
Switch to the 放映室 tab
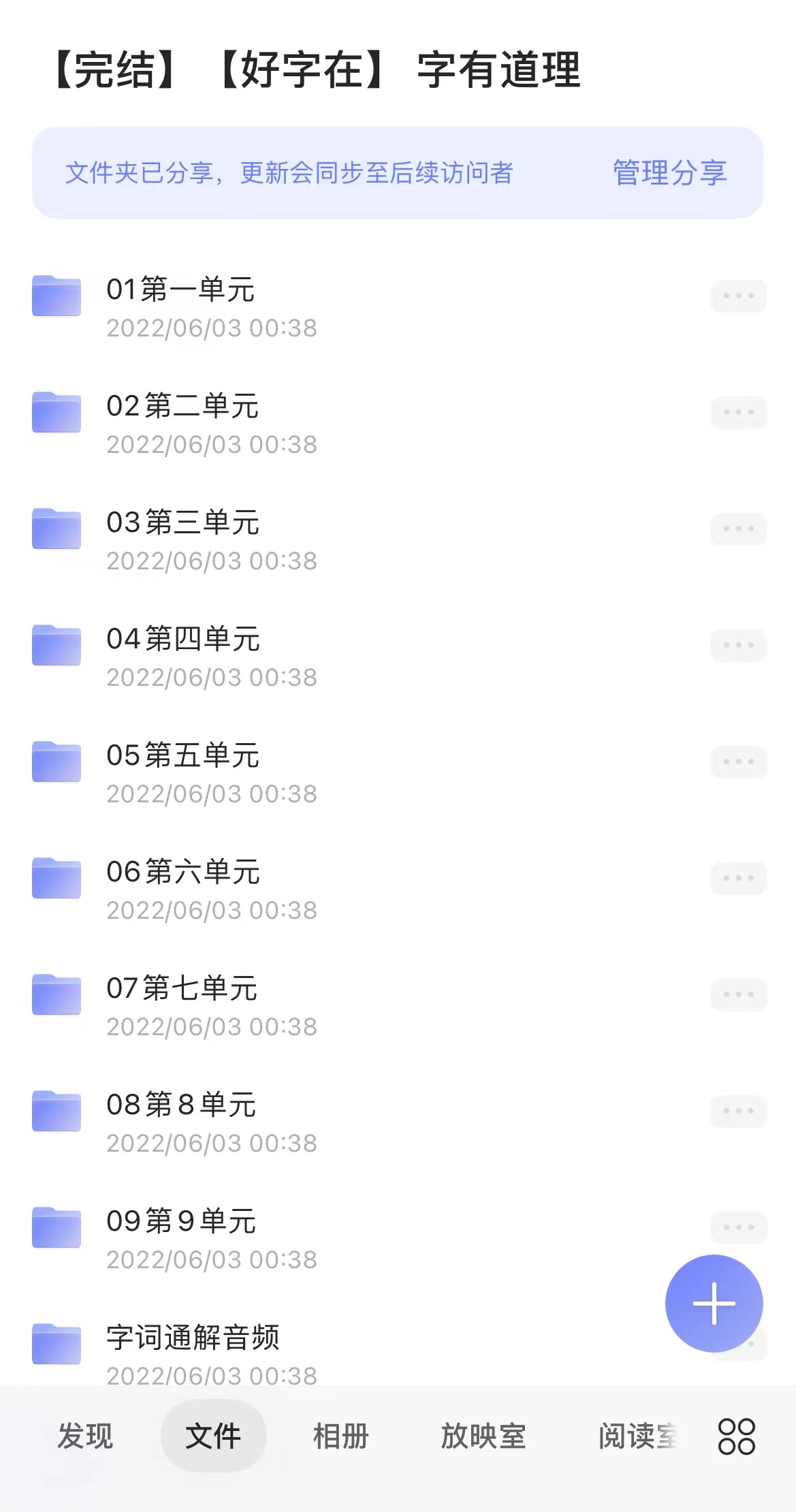click(483, 1436)
